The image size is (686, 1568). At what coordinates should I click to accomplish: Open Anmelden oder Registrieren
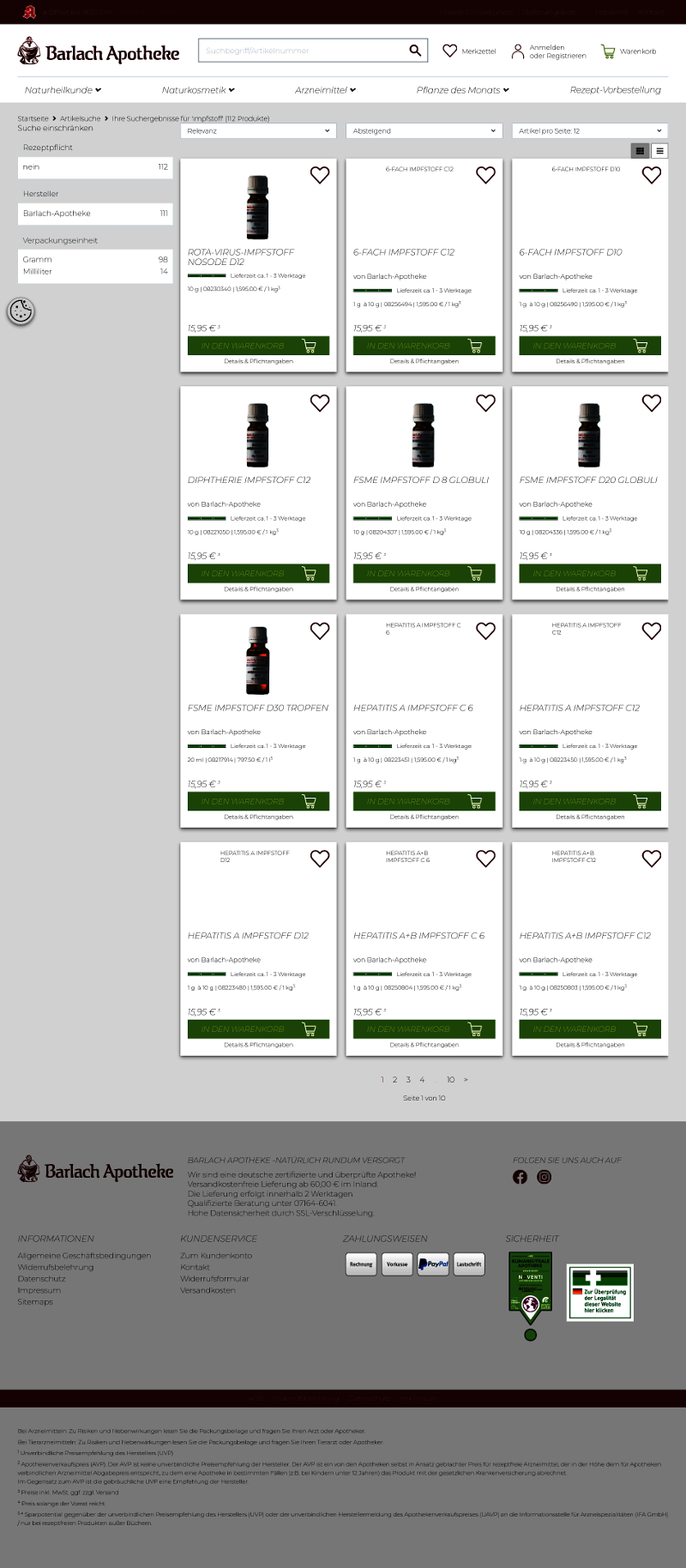[549, 51]
